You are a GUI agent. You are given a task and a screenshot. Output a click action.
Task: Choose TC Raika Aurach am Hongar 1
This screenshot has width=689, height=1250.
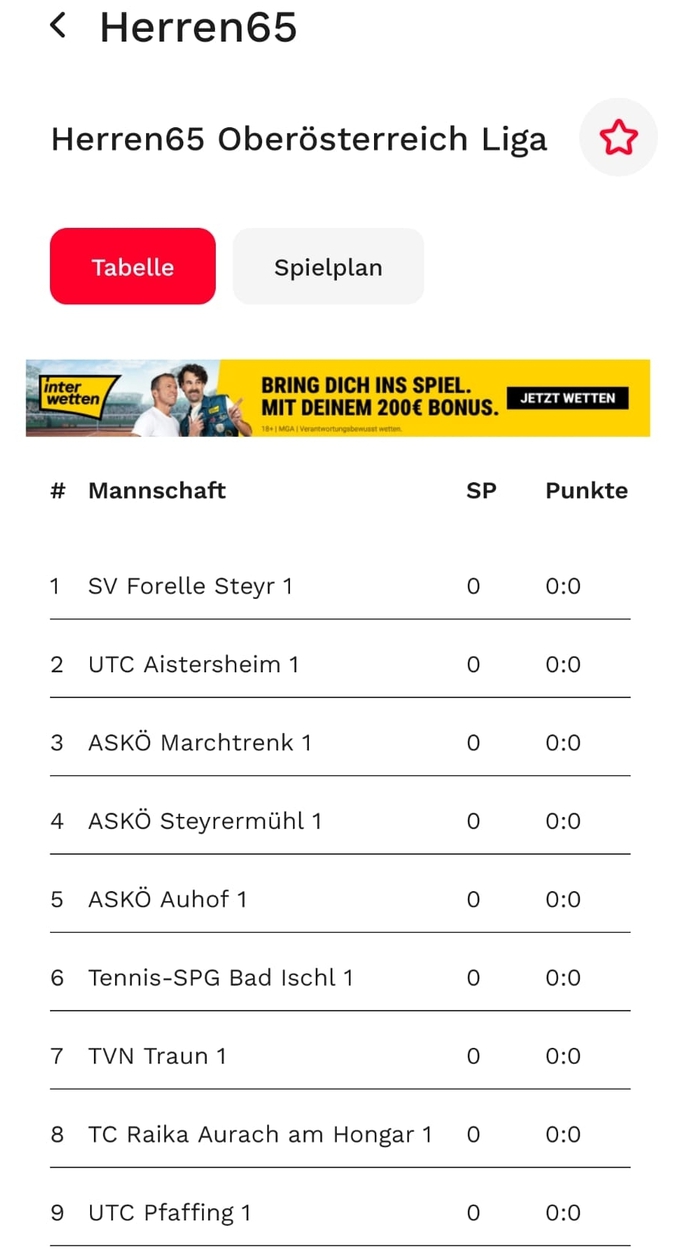click(x=259, y=1134)
